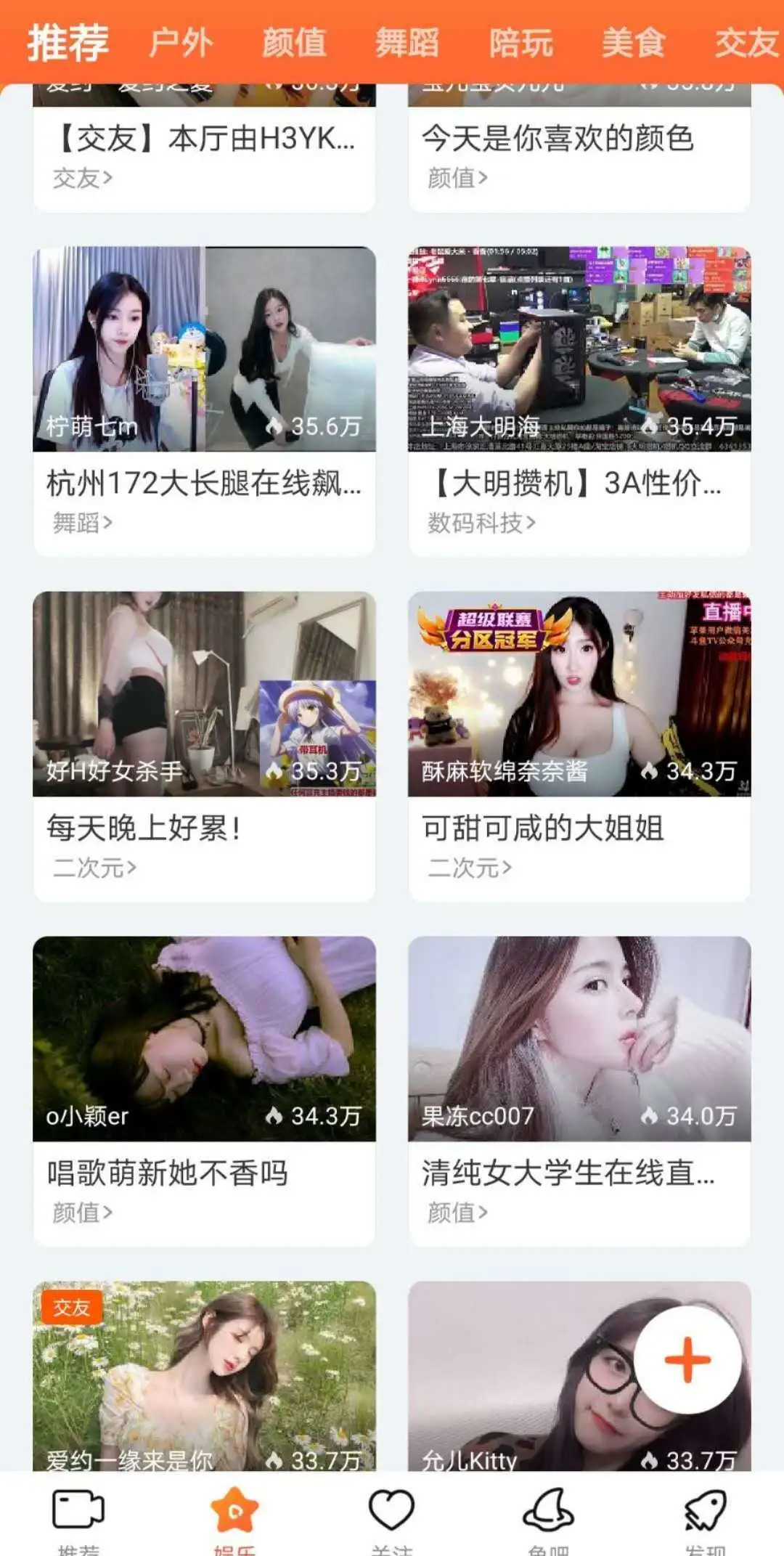784x1556 pixels.
Task: Open o小颖er's live stream
Action: [204, 1039]
